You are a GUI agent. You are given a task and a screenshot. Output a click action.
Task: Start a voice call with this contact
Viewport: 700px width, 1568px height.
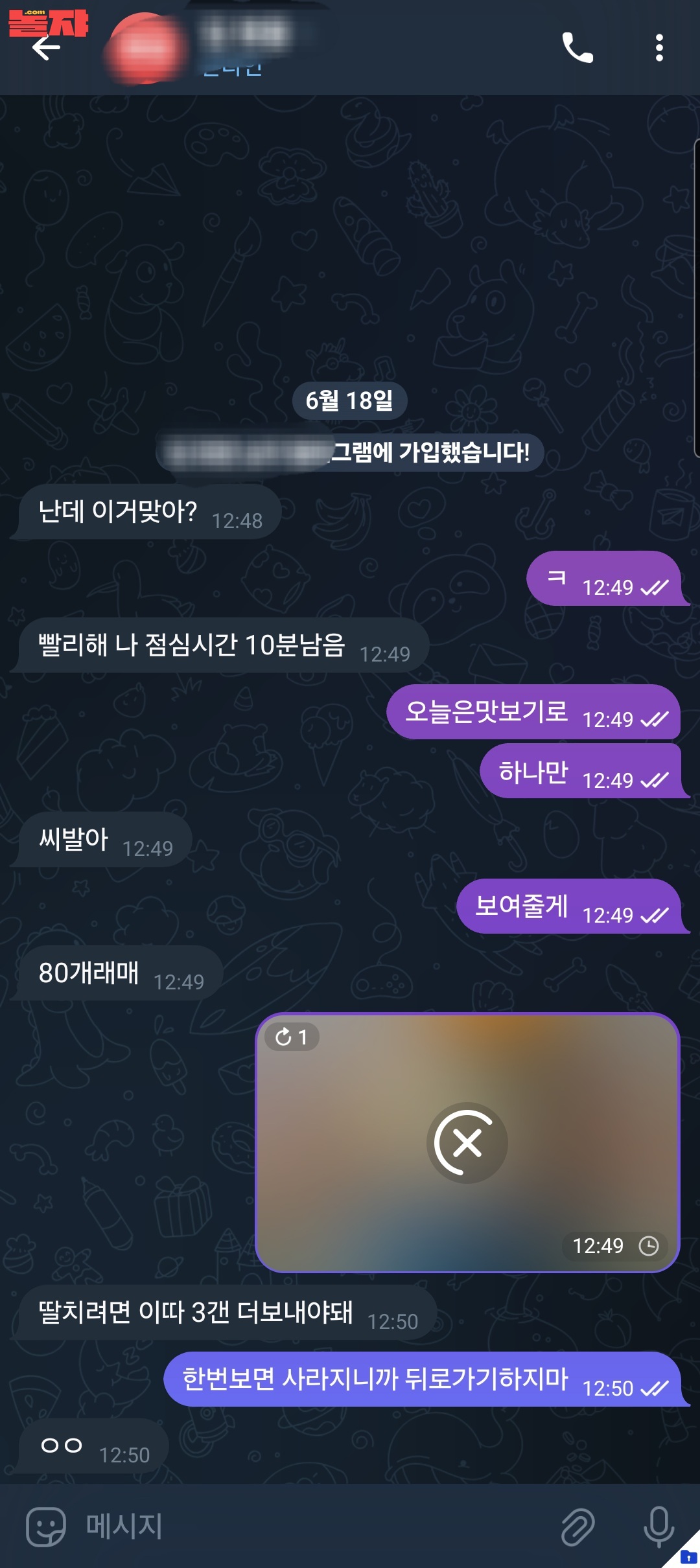[x=577, y=48]
